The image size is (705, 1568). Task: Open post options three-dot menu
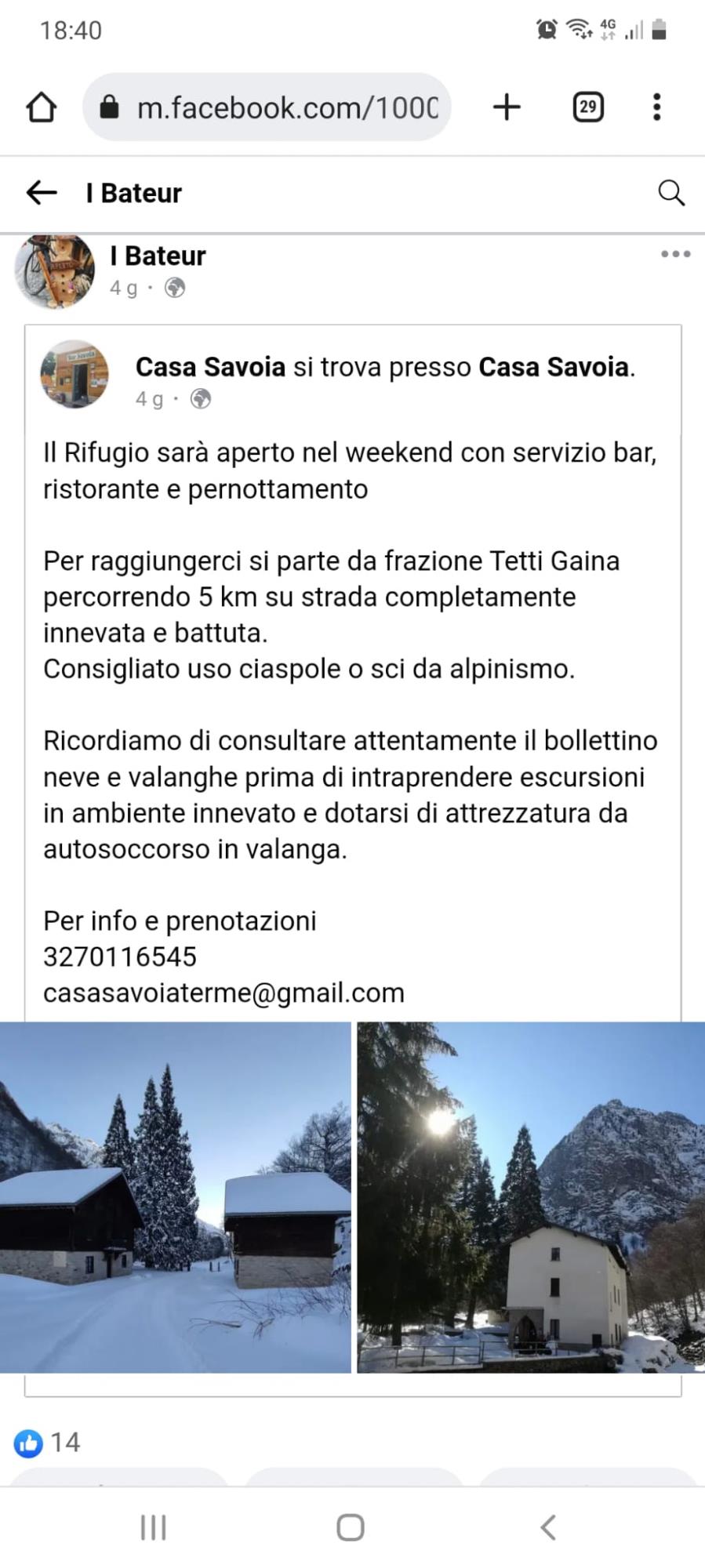[x=675, y=254]
